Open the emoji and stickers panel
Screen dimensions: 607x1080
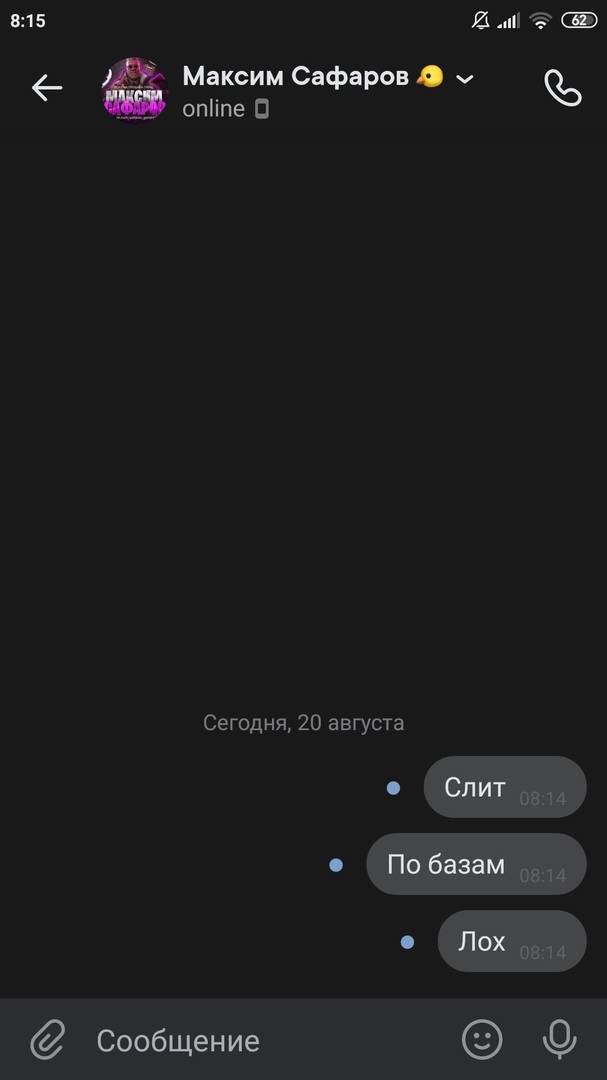pyautogui.click(x=482, y=1040)
